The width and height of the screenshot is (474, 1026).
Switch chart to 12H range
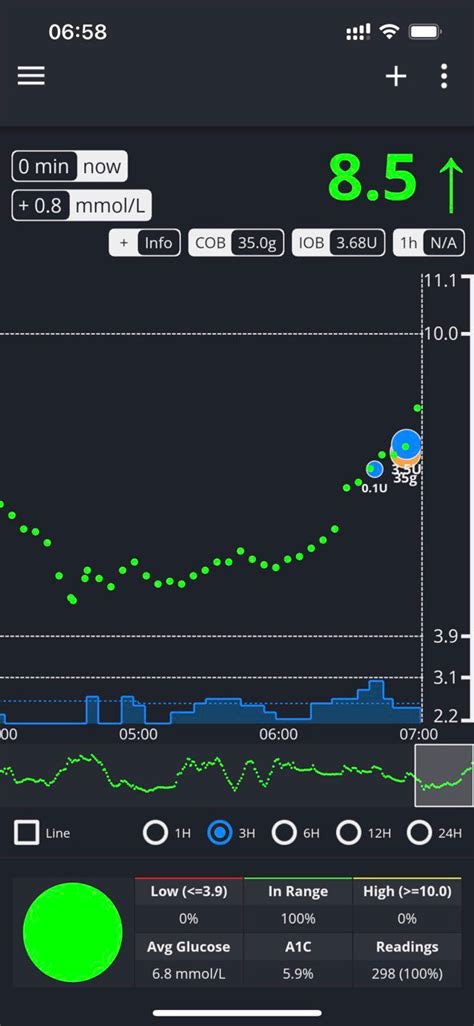tap(349, 833)
